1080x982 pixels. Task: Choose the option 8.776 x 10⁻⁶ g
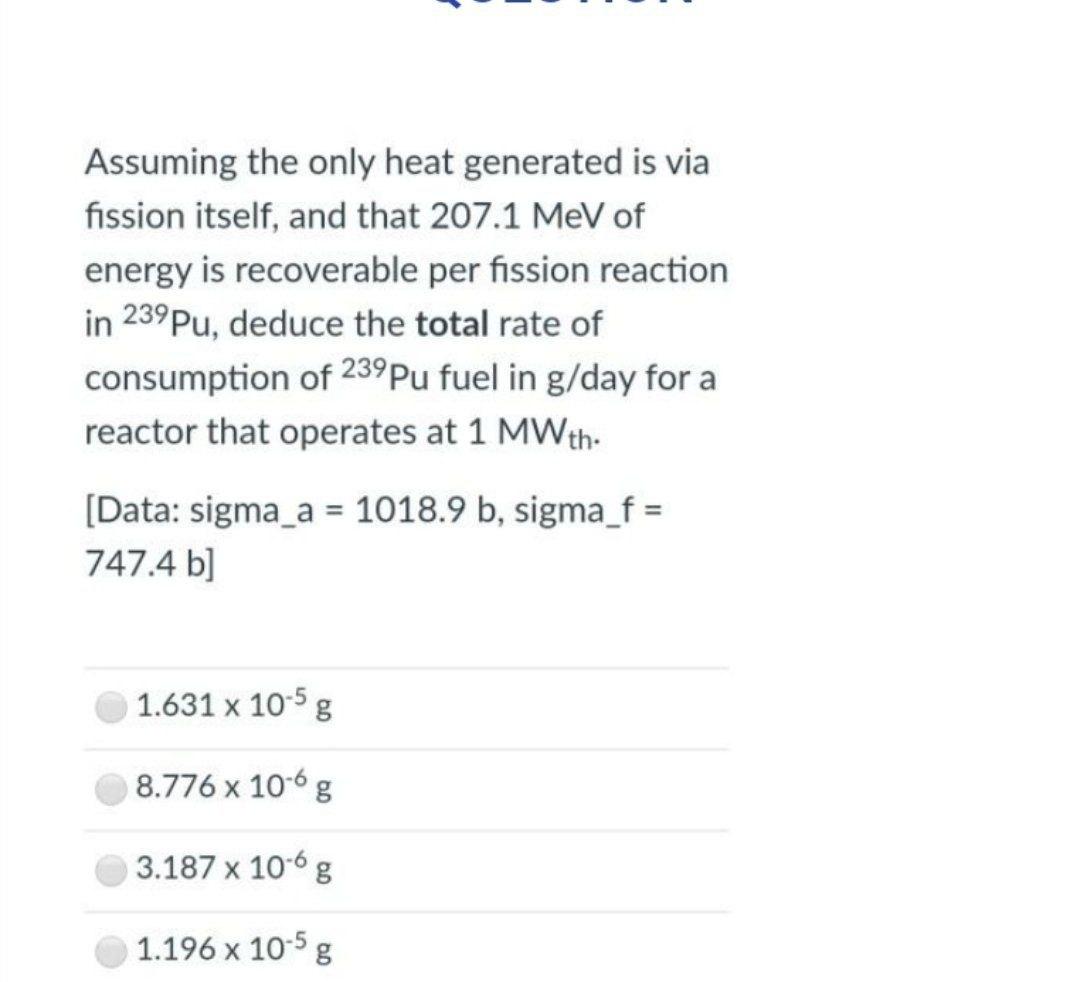[113, 788]
